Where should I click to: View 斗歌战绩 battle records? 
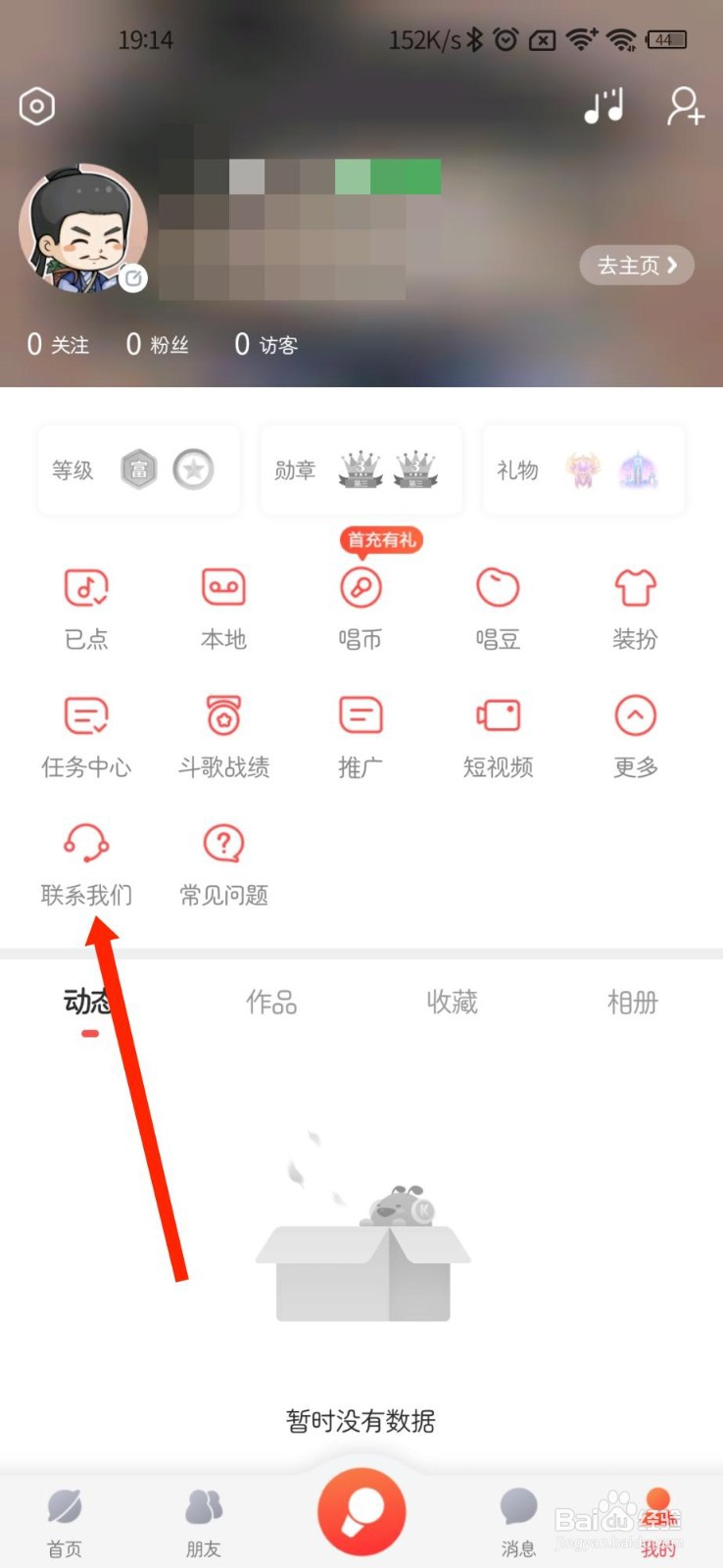tap(222, 735)
